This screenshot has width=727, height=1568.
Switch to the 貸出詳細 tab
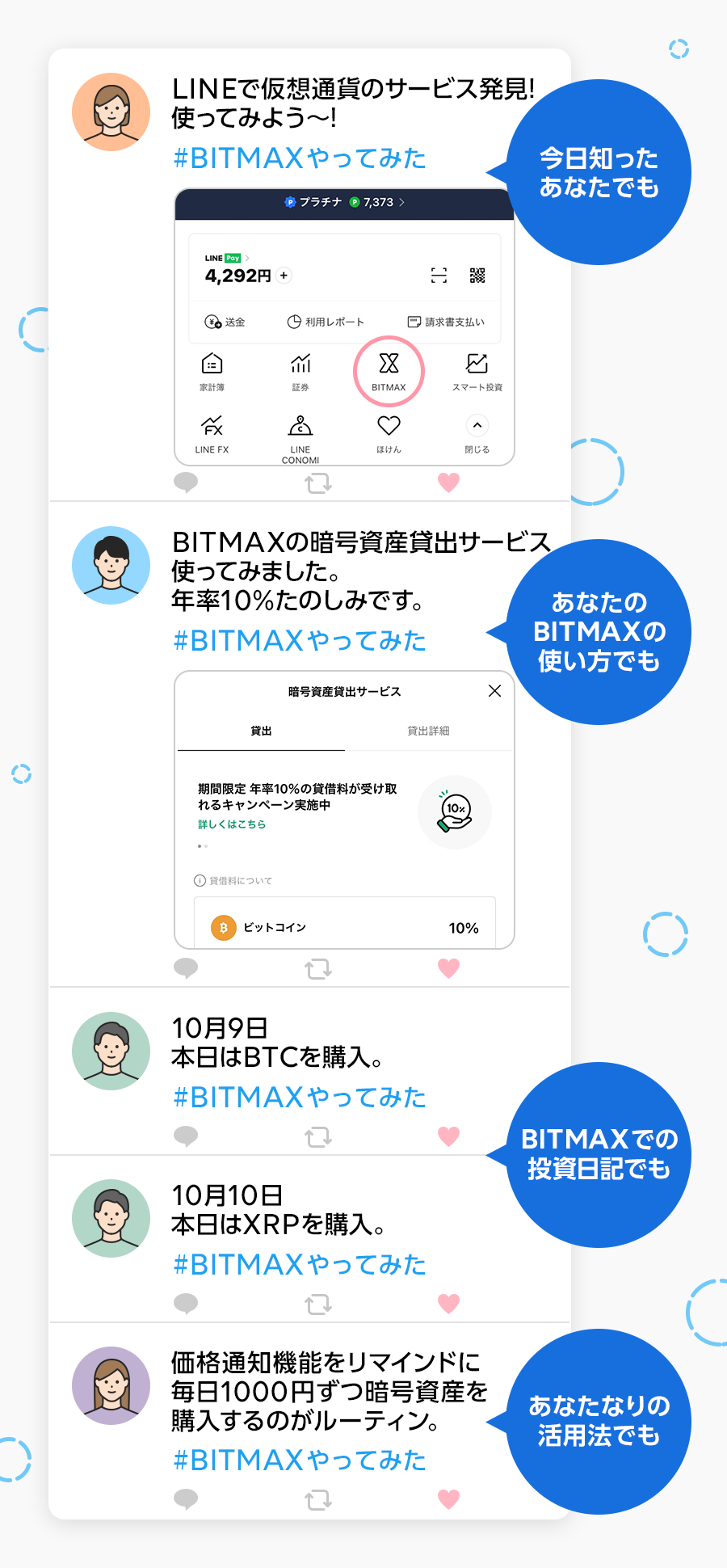[429, 731]
